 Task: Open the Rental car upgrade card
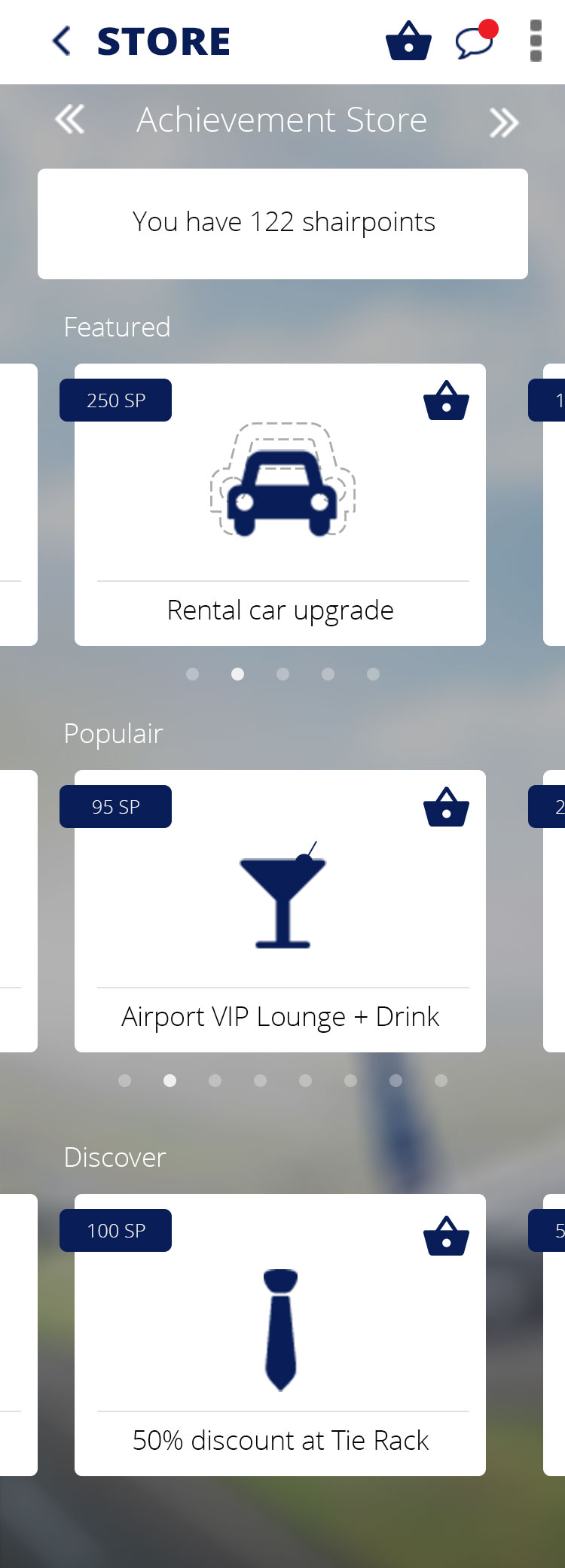280,504
